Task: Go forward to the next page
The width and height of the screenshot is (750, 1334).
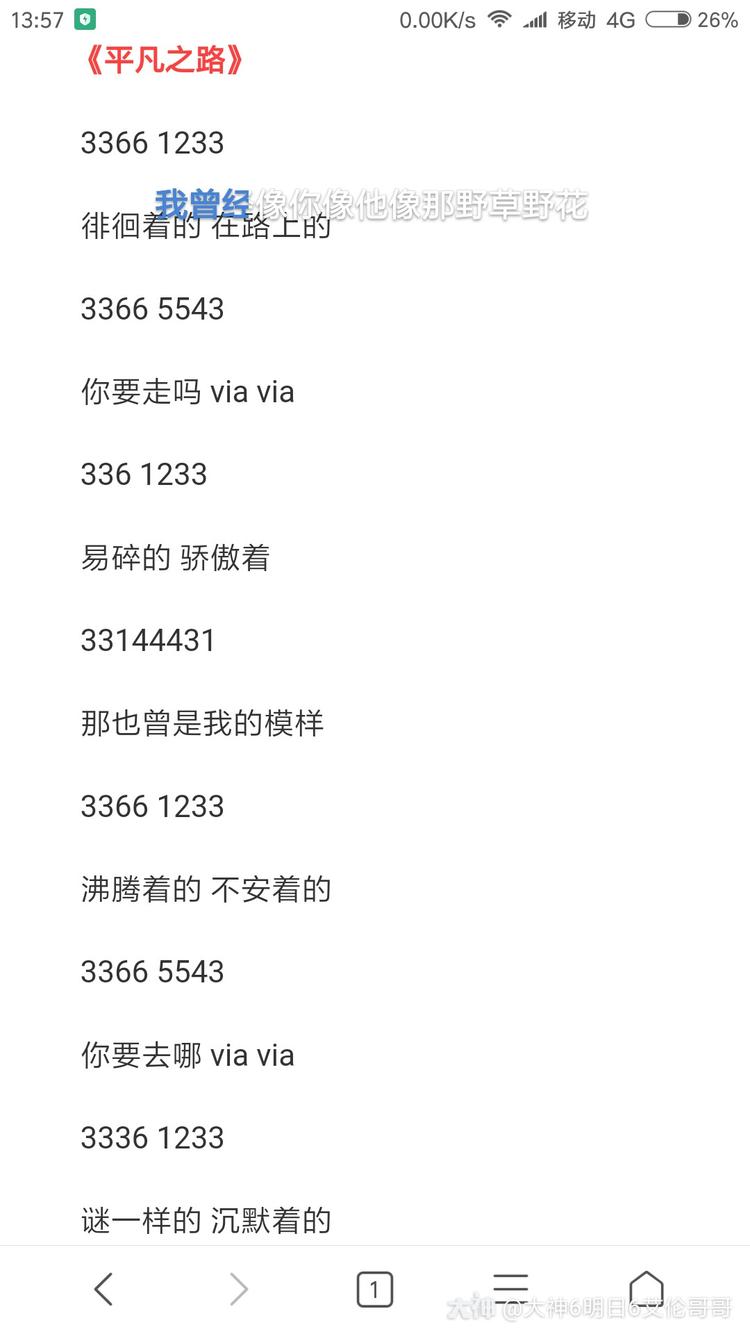Action: point(239,1289)
